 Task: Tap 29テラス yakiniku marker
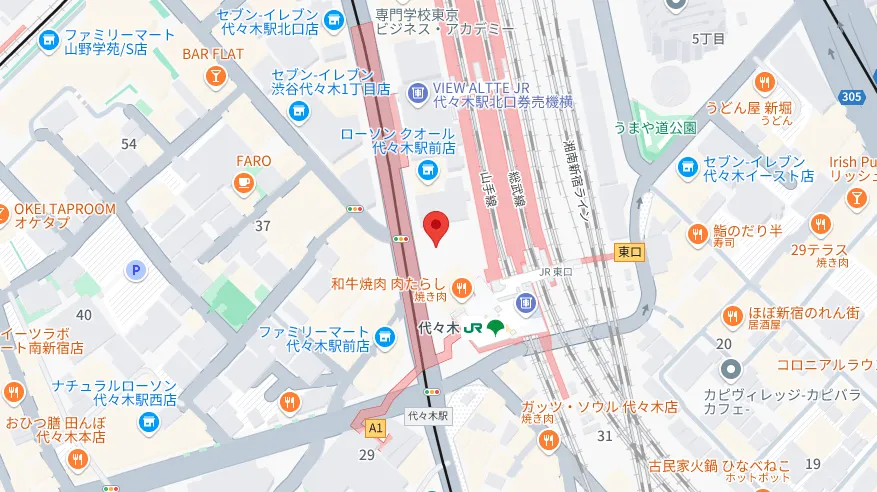820,225
